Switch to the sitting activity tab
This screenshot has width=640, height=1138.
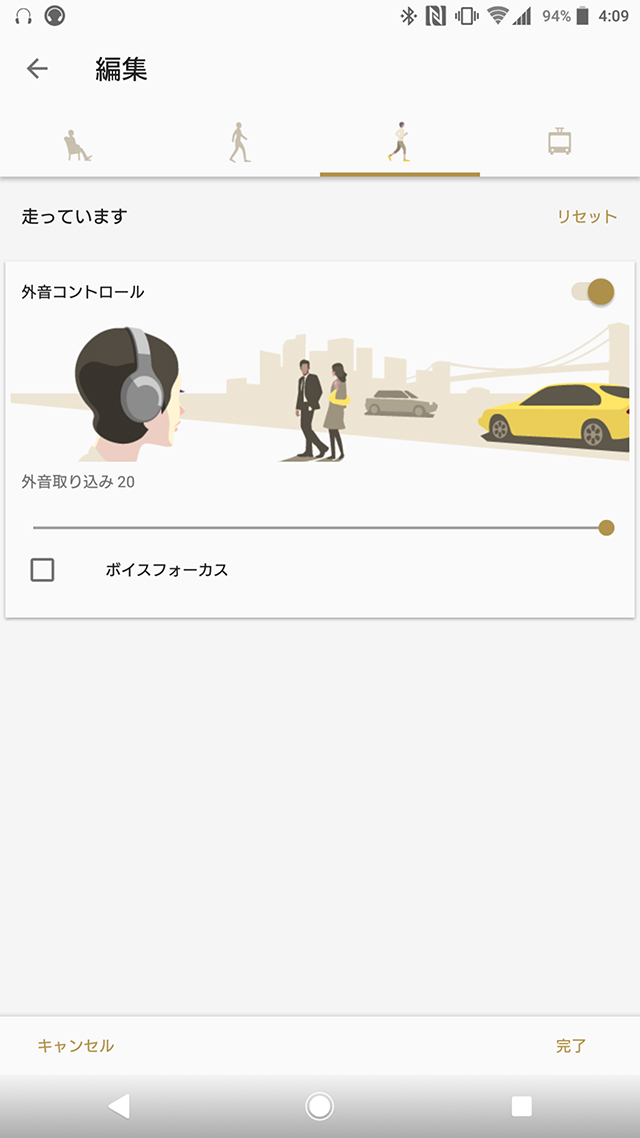click(x=79, y=144)
